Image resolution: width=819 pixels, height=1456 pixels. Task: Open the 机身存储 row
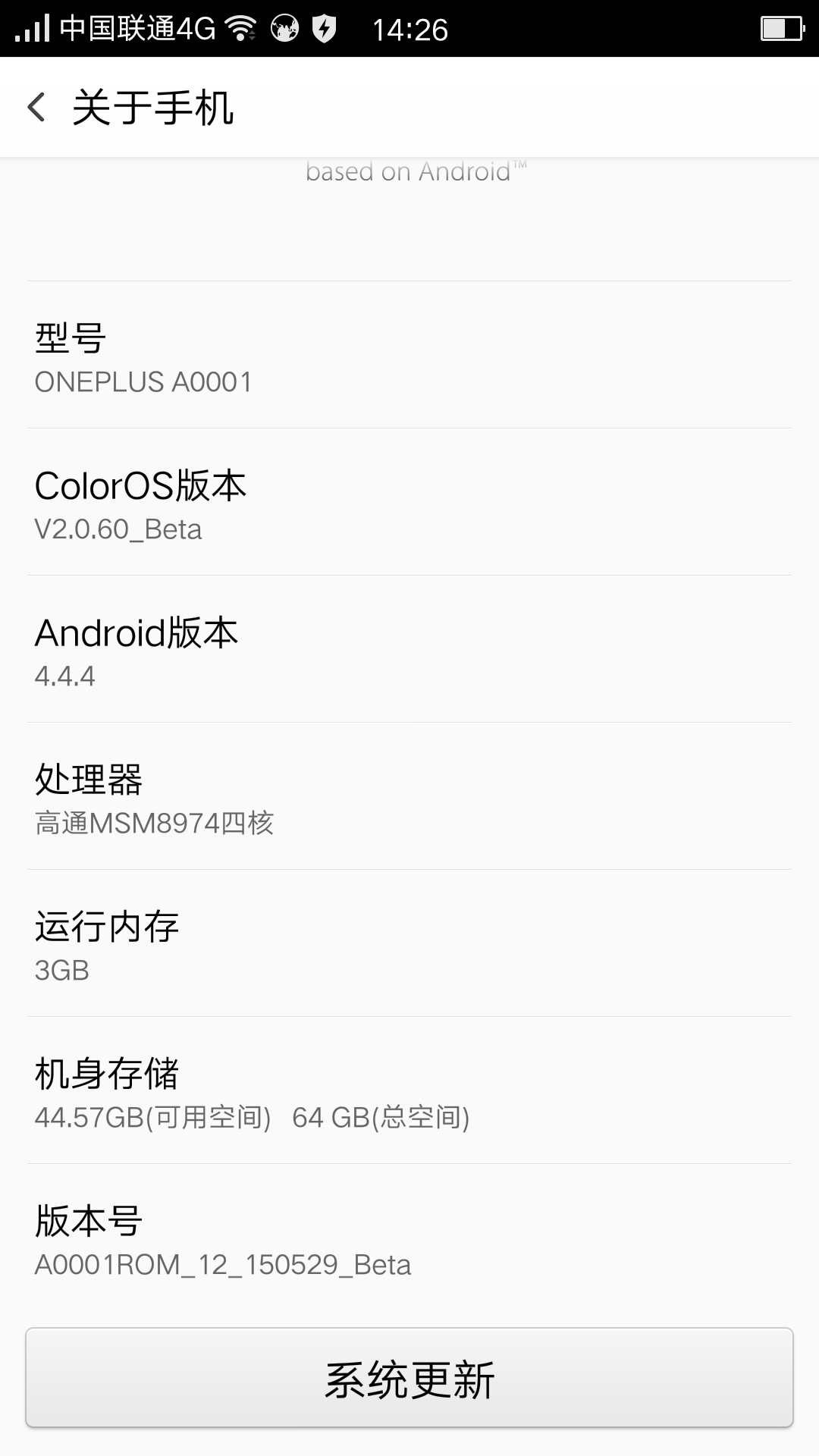pos(409,1090)
